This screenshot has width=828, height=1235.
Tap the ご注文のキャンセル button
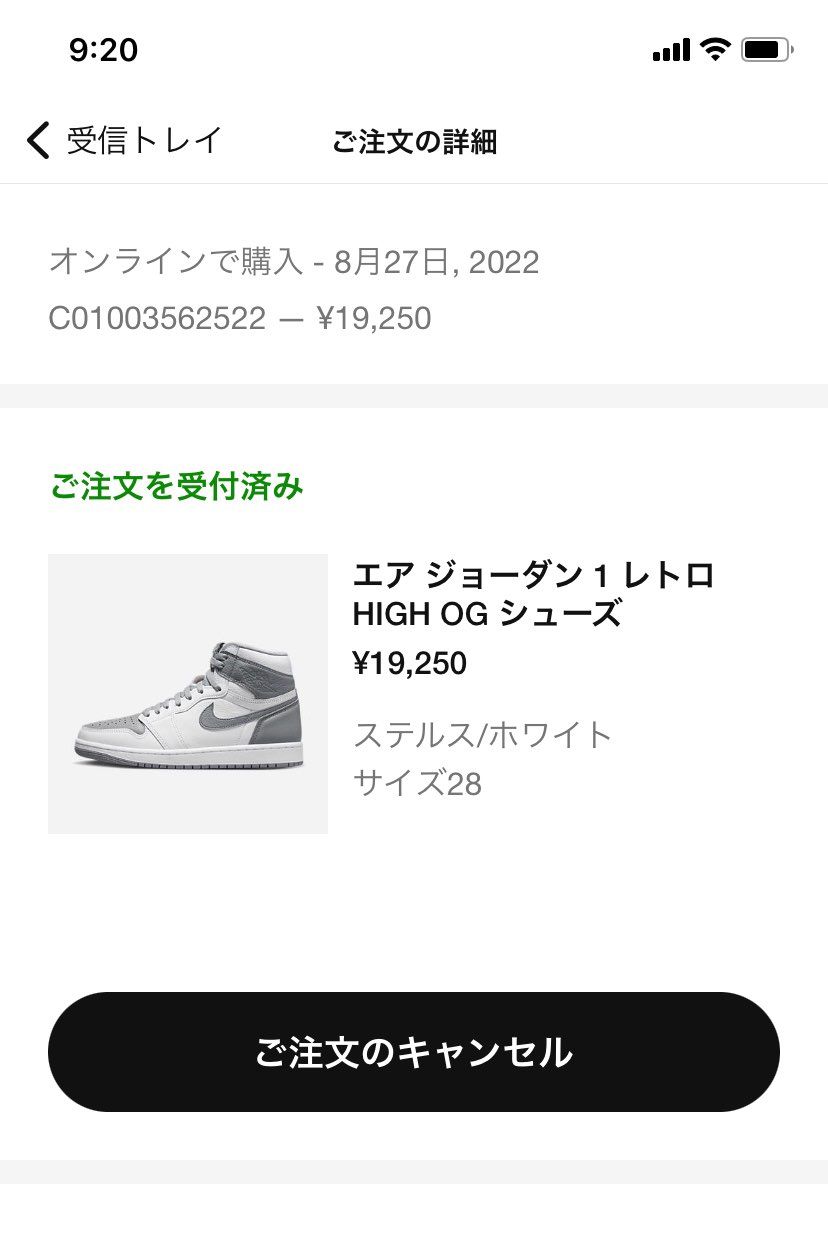[414, 1052]
